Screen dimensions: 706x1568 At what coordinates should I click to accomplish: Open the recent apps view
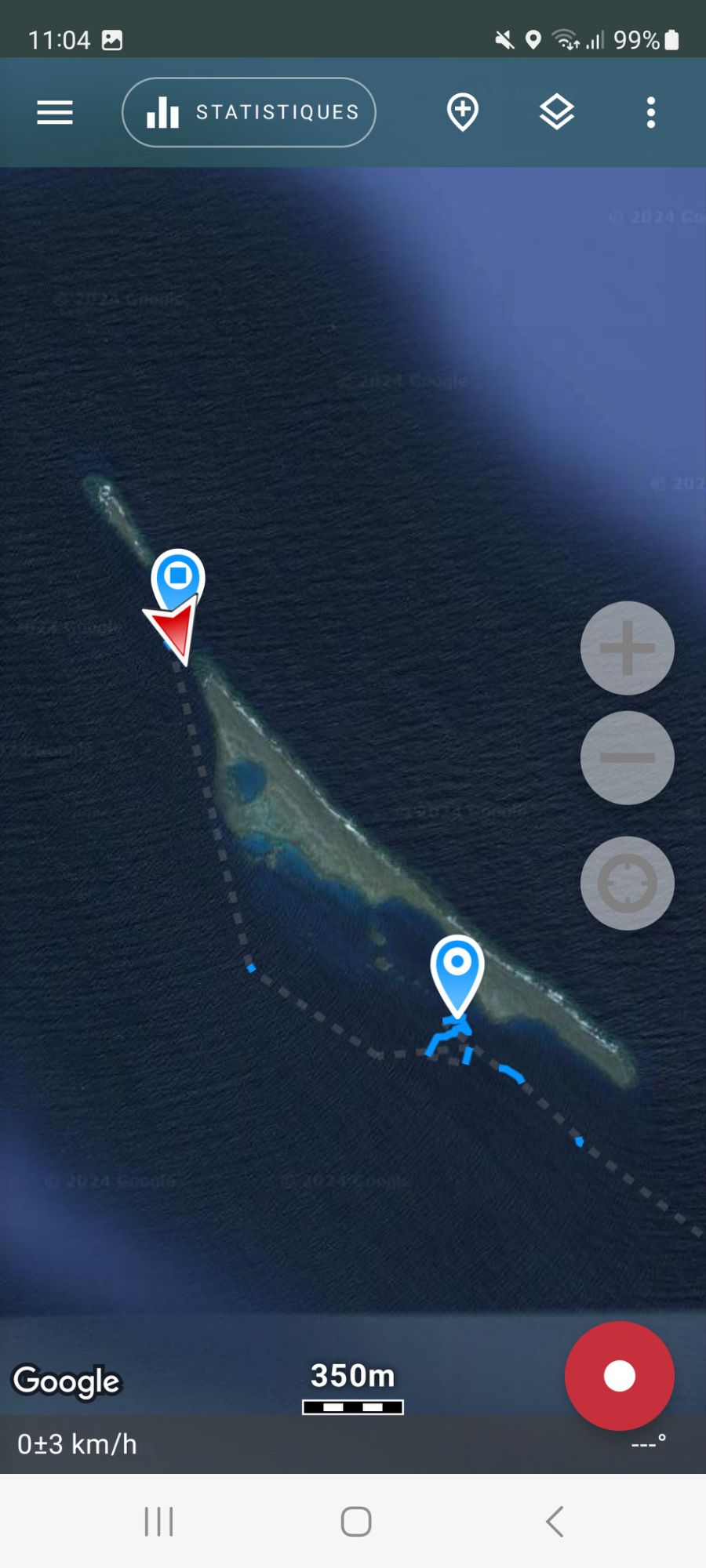tap(158, 1522)
